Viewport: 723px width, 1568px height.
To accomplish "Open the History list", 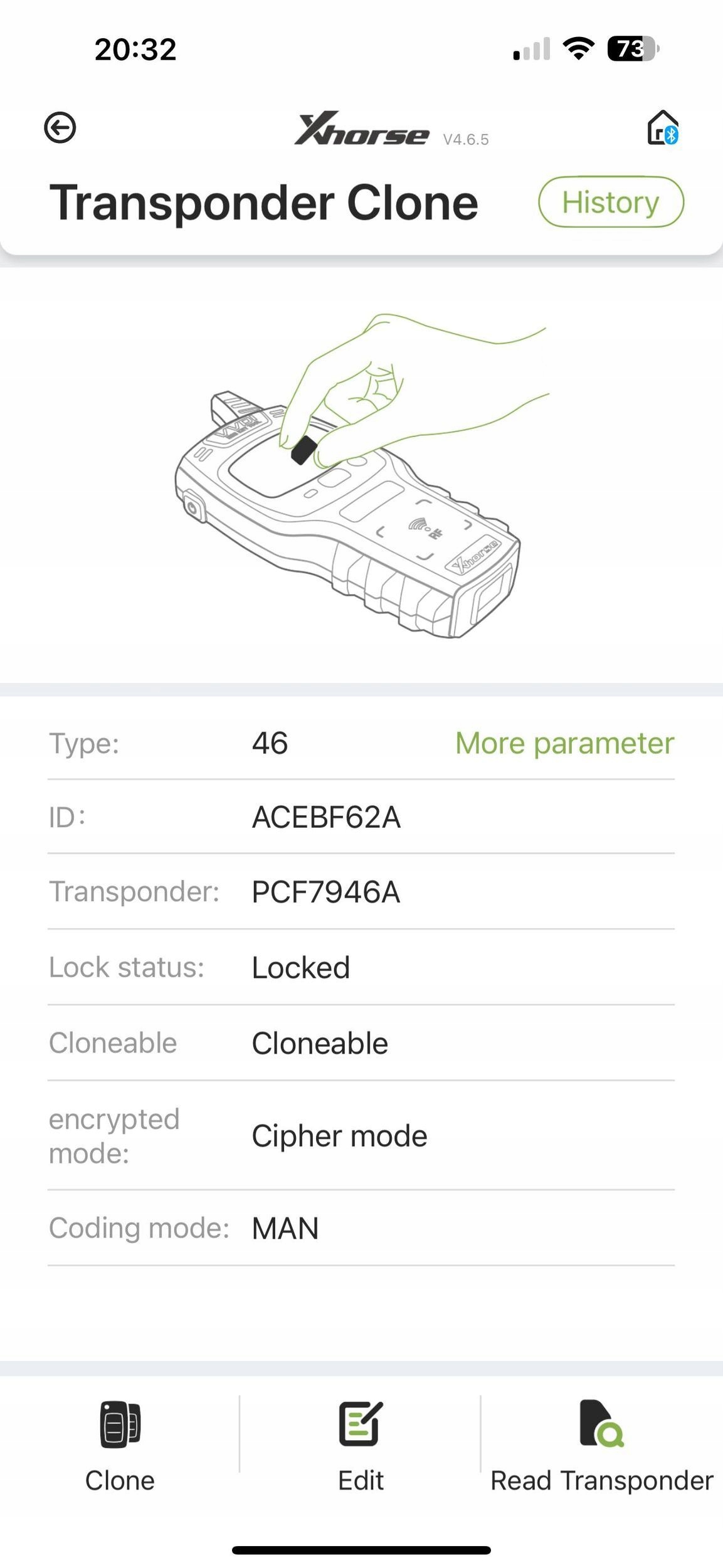I will [611, 202].
